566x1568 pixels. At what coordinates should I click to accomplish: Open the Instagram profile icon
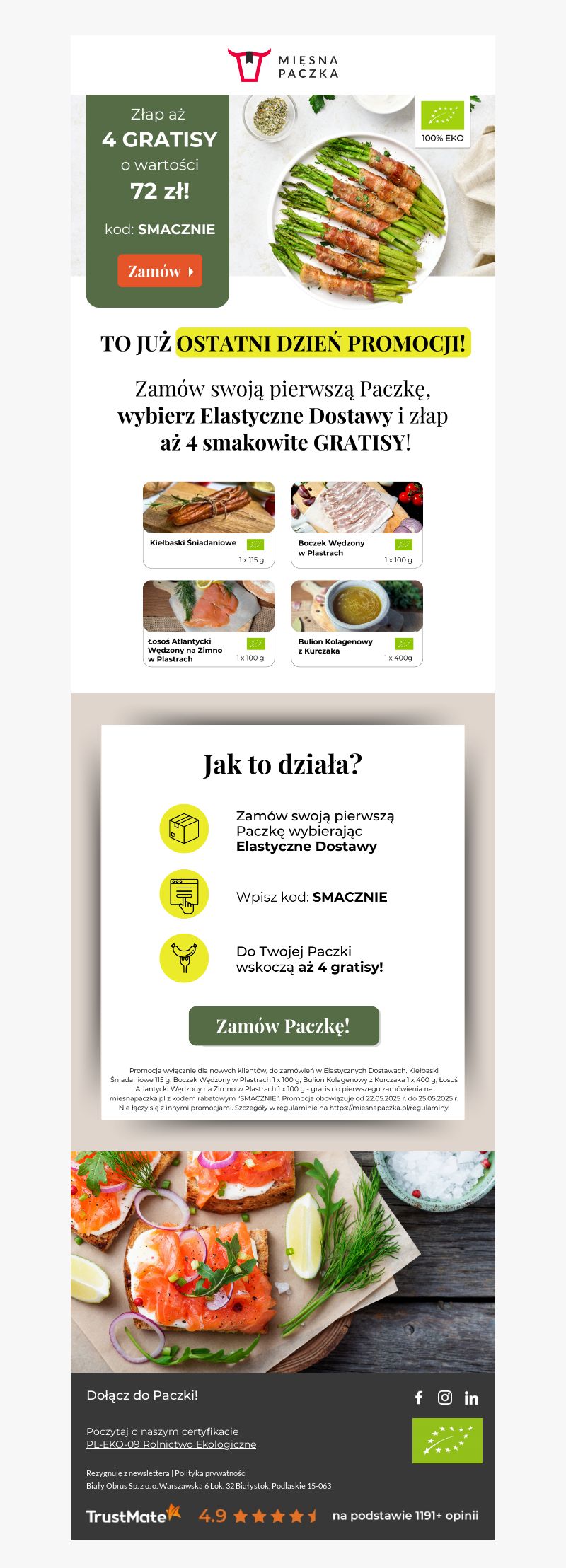pyautogui.click(x=445, y=1398)
